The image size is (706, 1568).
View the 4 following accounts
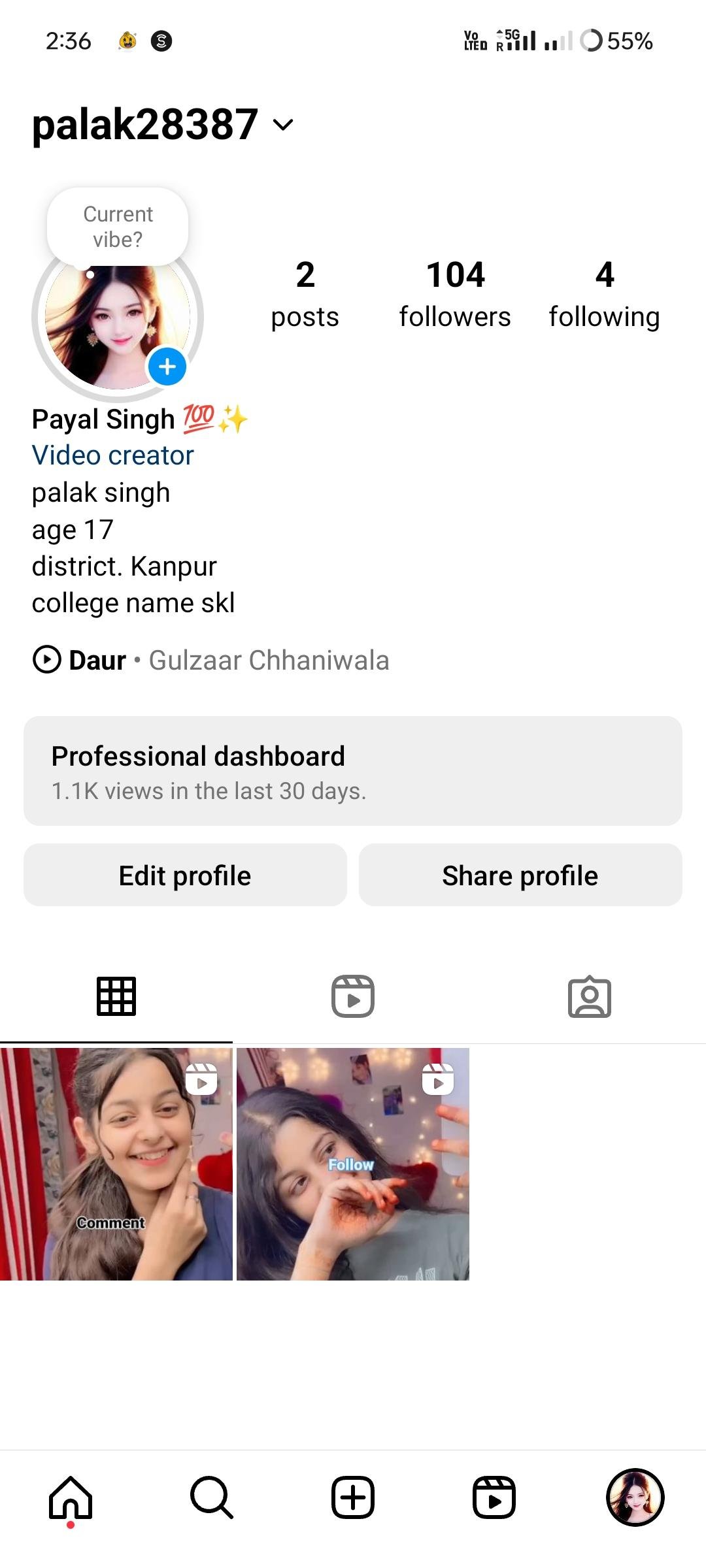tap(604, 294)
